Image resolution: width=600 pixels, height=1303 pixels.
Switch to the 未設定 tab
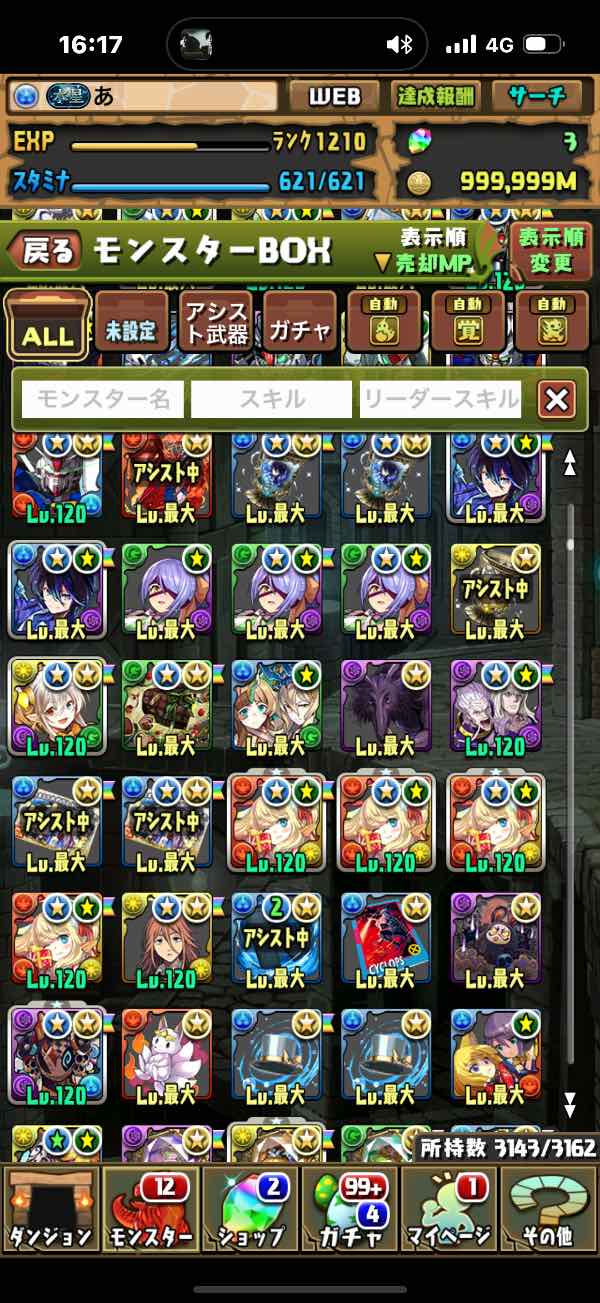[x=132, y=324]
